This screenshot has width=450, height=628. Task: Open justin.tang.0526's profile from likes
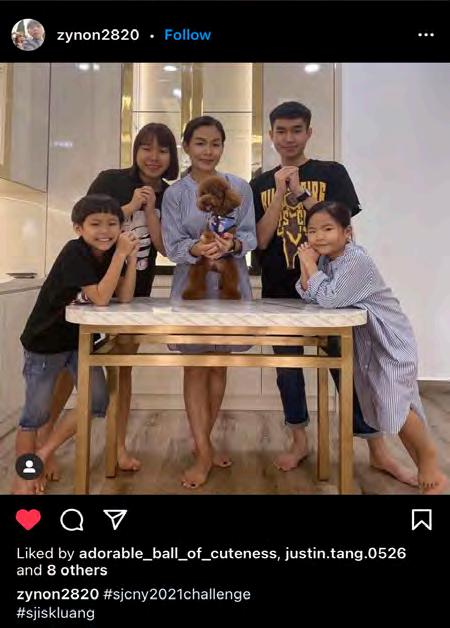[x=346, y=553]
